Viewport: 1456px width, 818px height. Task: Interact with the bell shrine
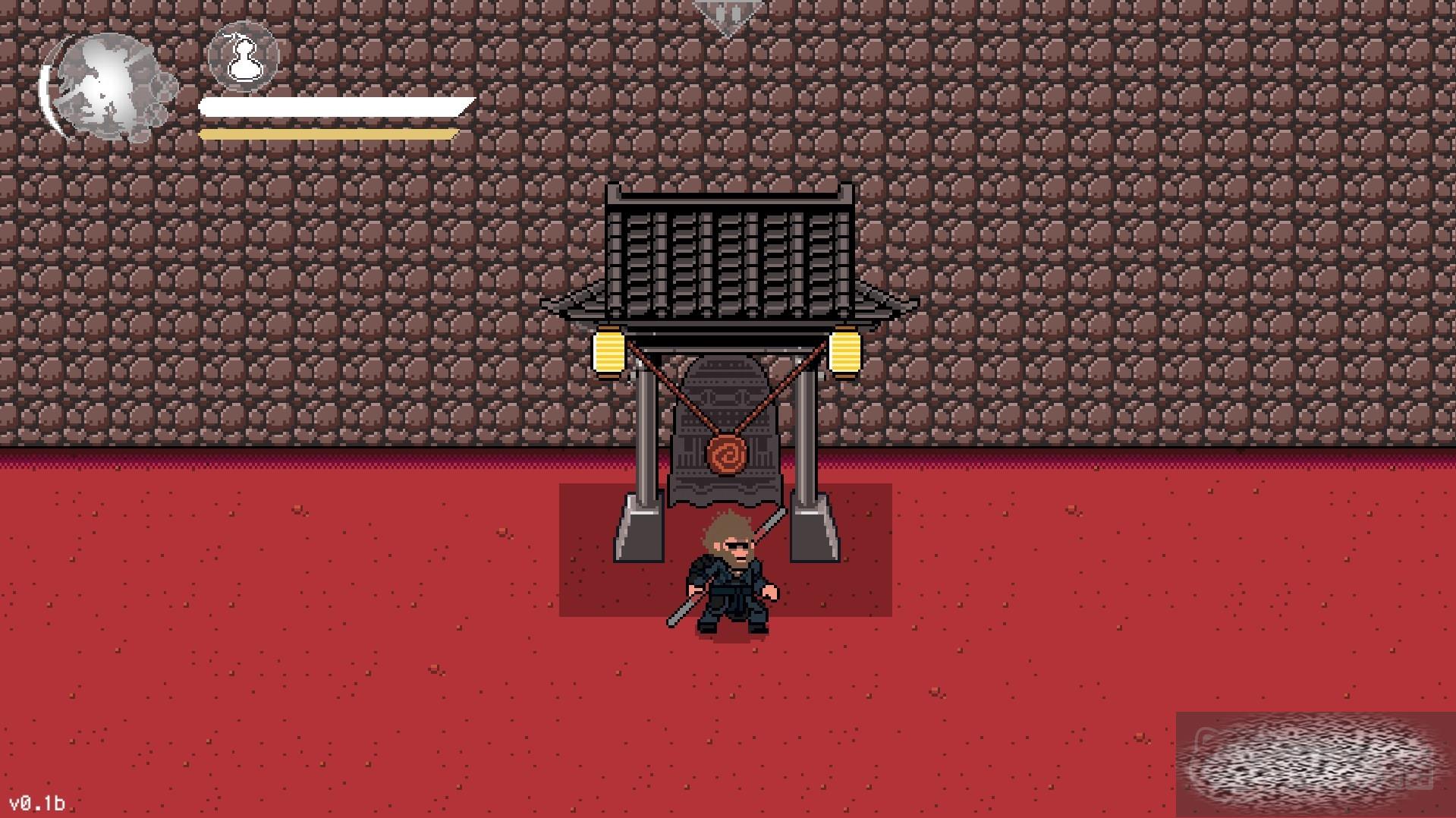(x=727, y=440)
